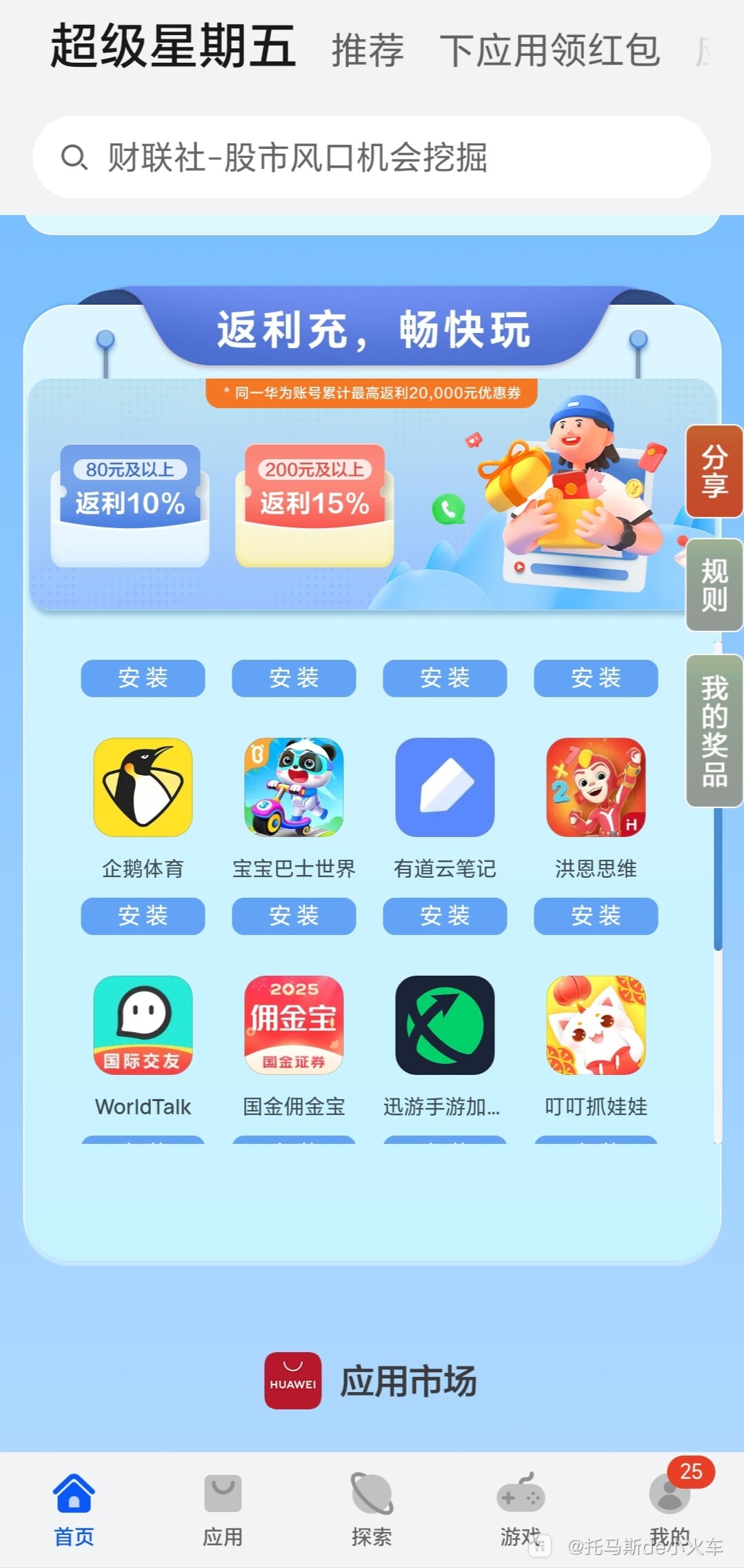Open the 下应用领红包 tab
The height and width of the screenshot is (1568, 744).
pyautogui.click(x=550, y=50)
